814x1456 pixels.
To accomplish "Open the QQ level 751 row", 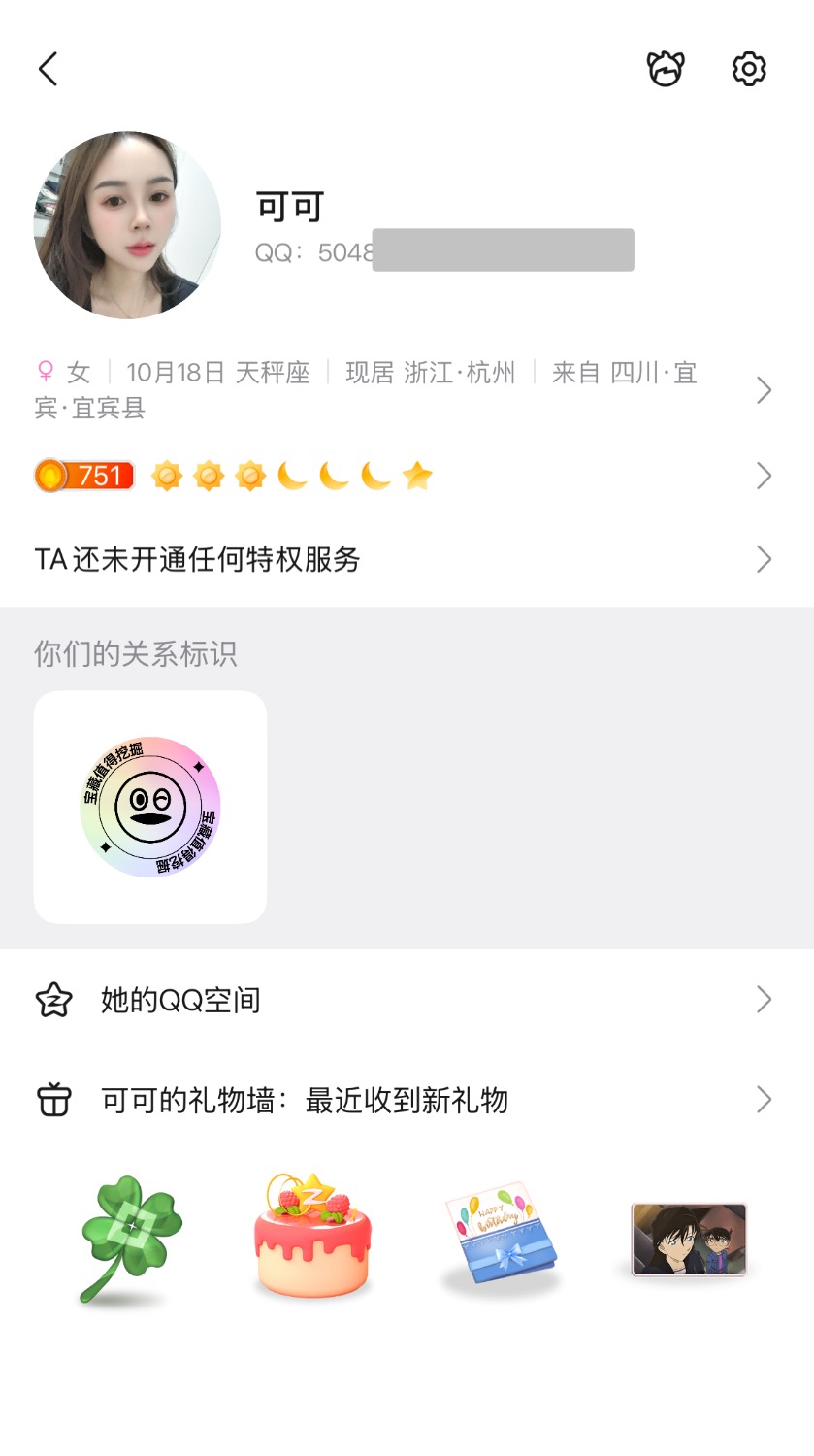I will tap(398, 476).
